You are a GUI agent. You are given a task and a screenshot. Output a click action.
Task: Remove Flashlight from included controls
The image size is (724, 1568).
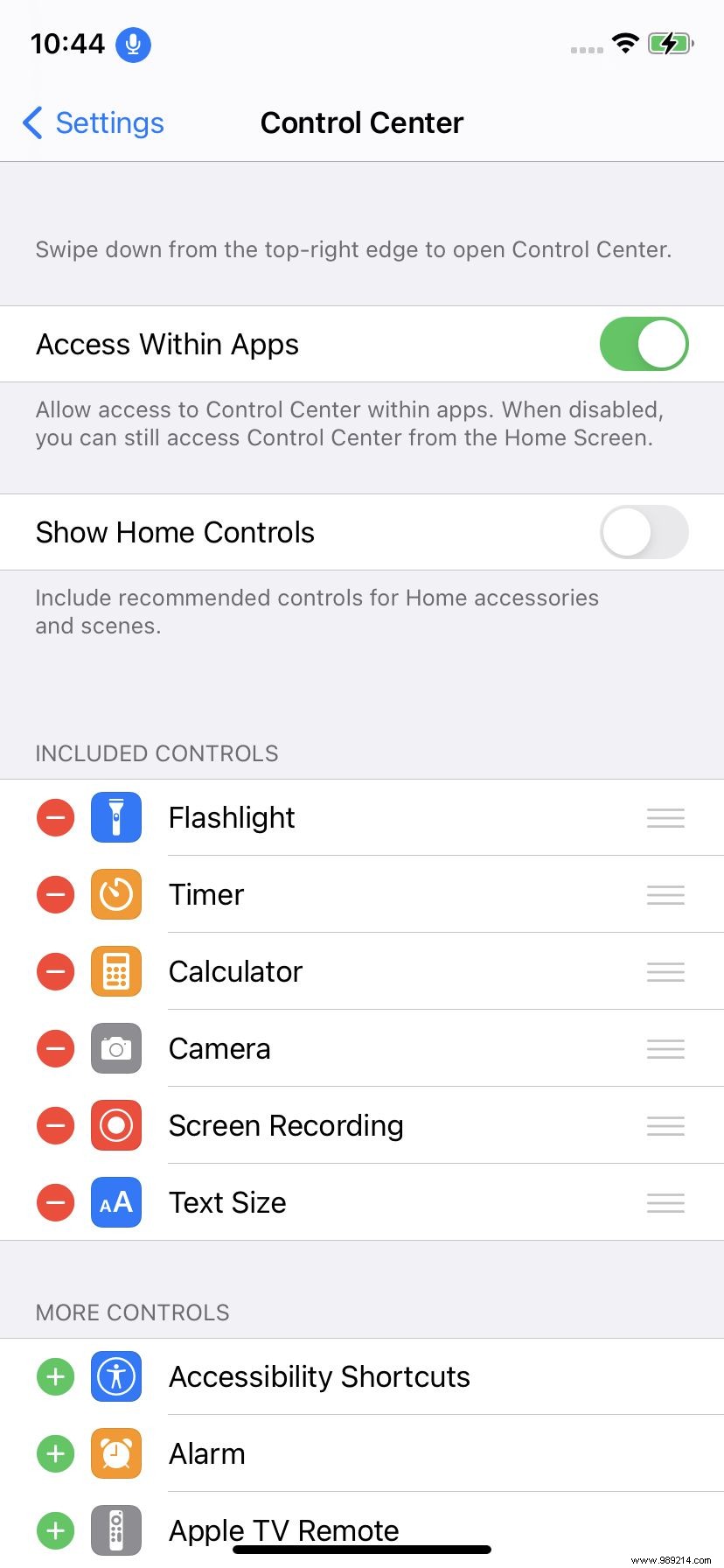click(x=55, y=817)
